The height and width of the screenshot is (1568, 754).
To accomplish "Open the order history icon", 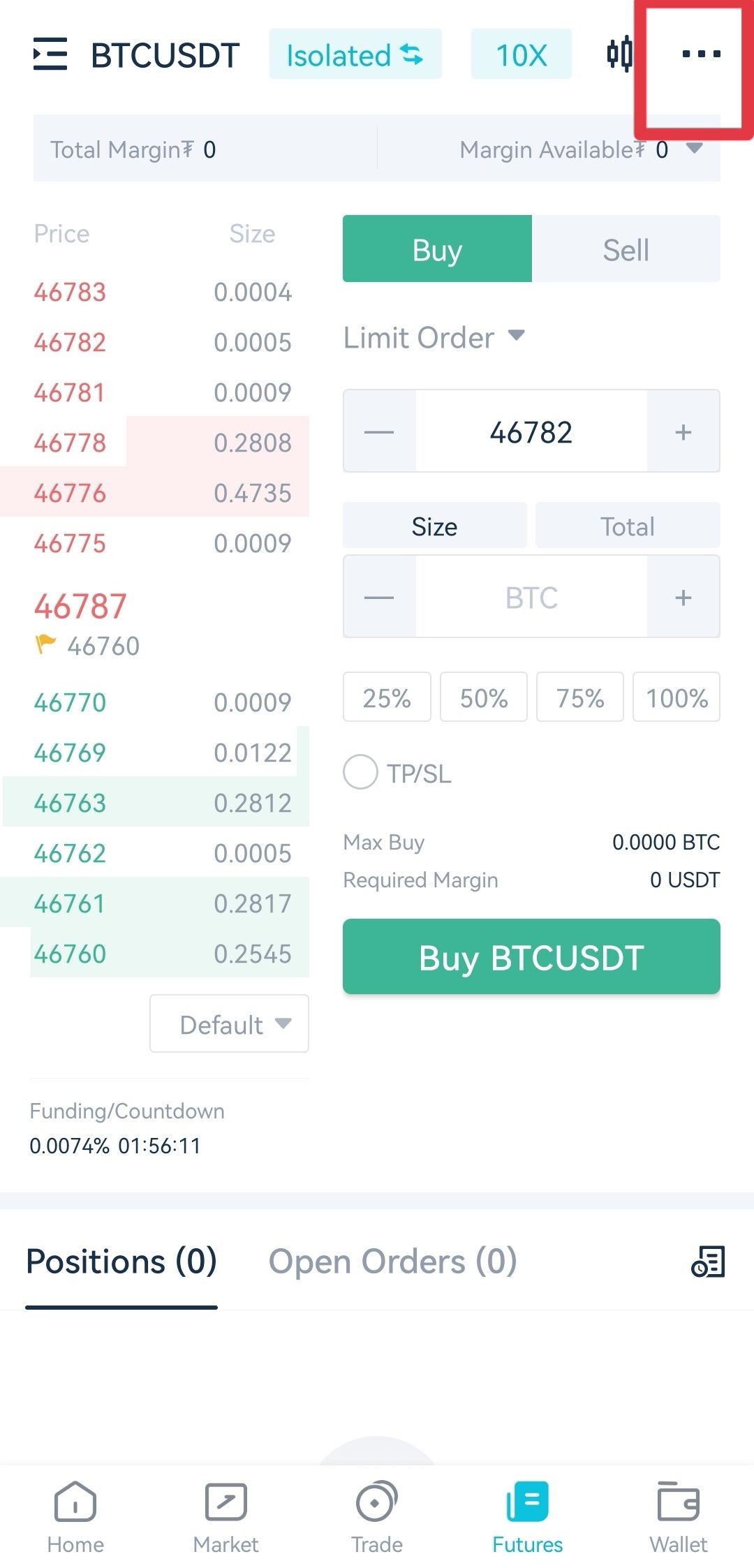I will tap(708, 1261).
